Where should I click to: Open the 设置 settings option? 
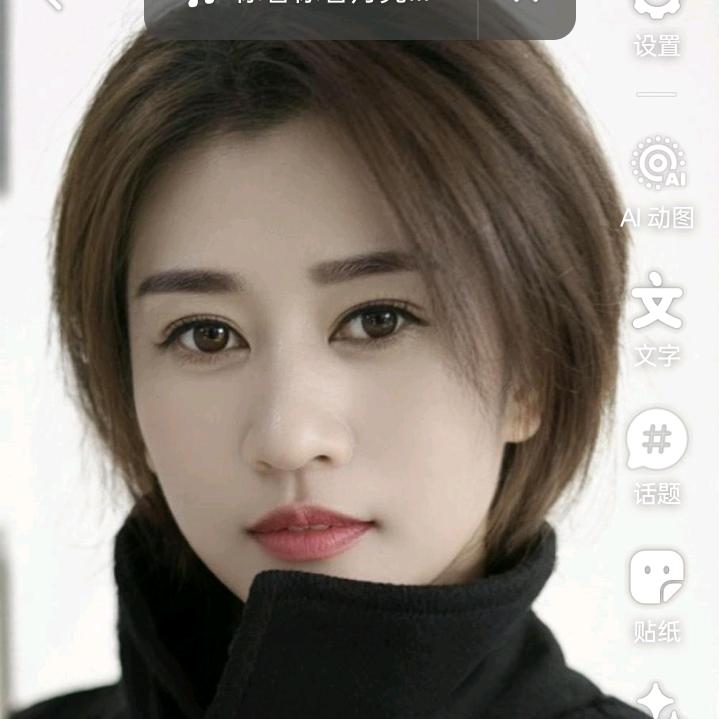657,20
